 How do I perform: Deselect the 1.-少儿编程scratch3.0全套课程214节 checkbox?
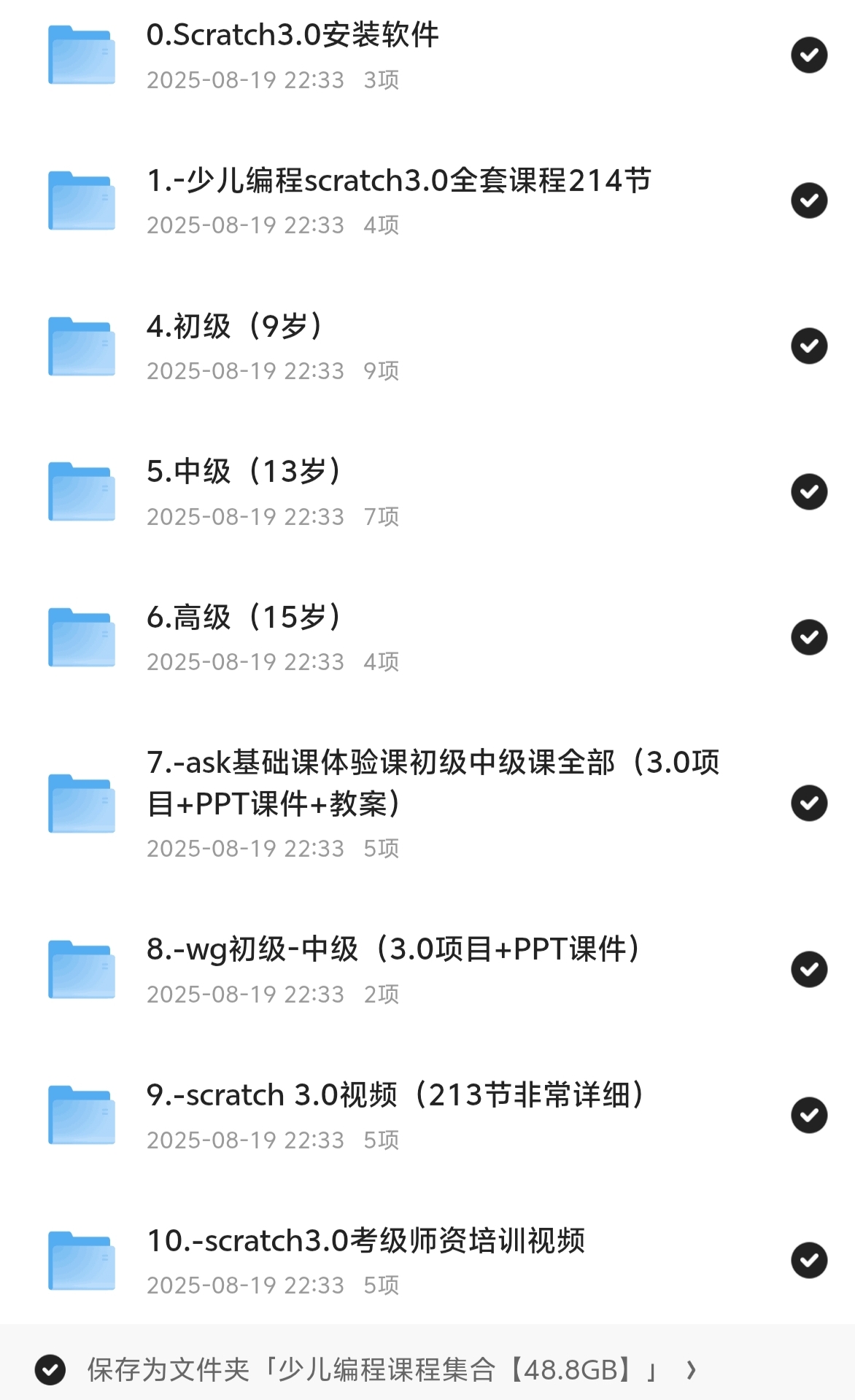809,201
